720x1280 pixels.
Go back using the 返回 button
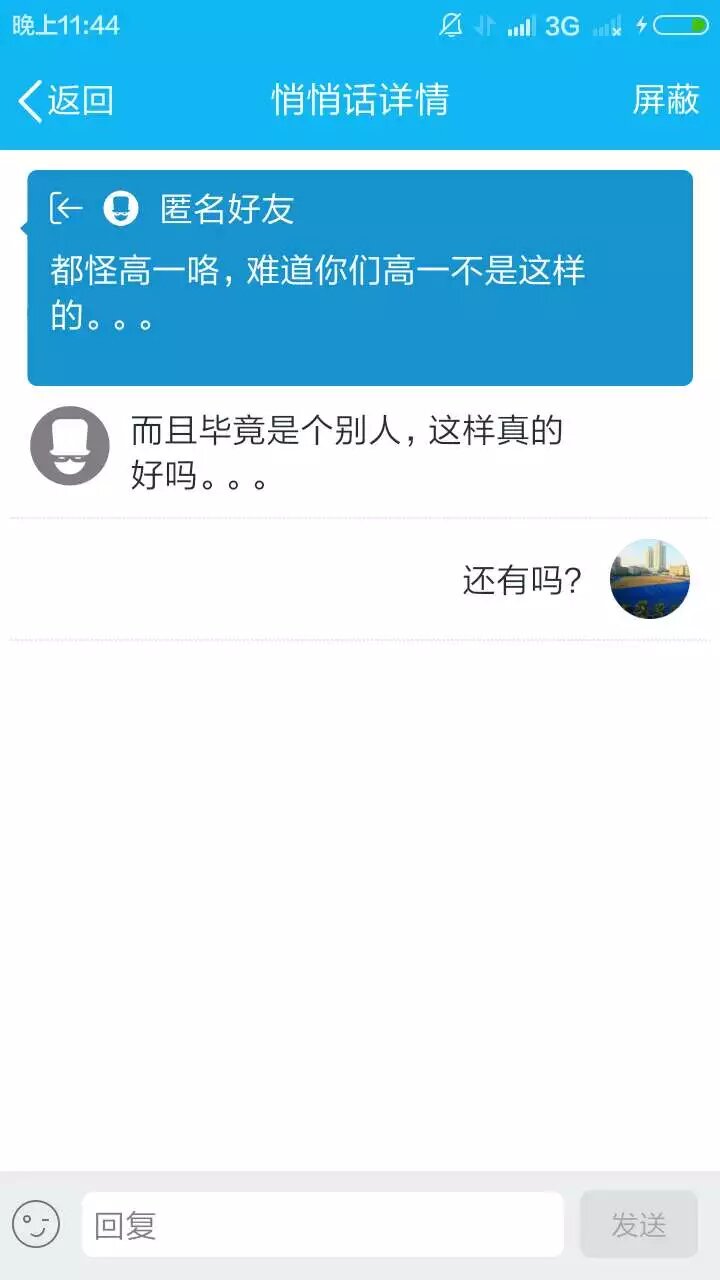[65, 100]
